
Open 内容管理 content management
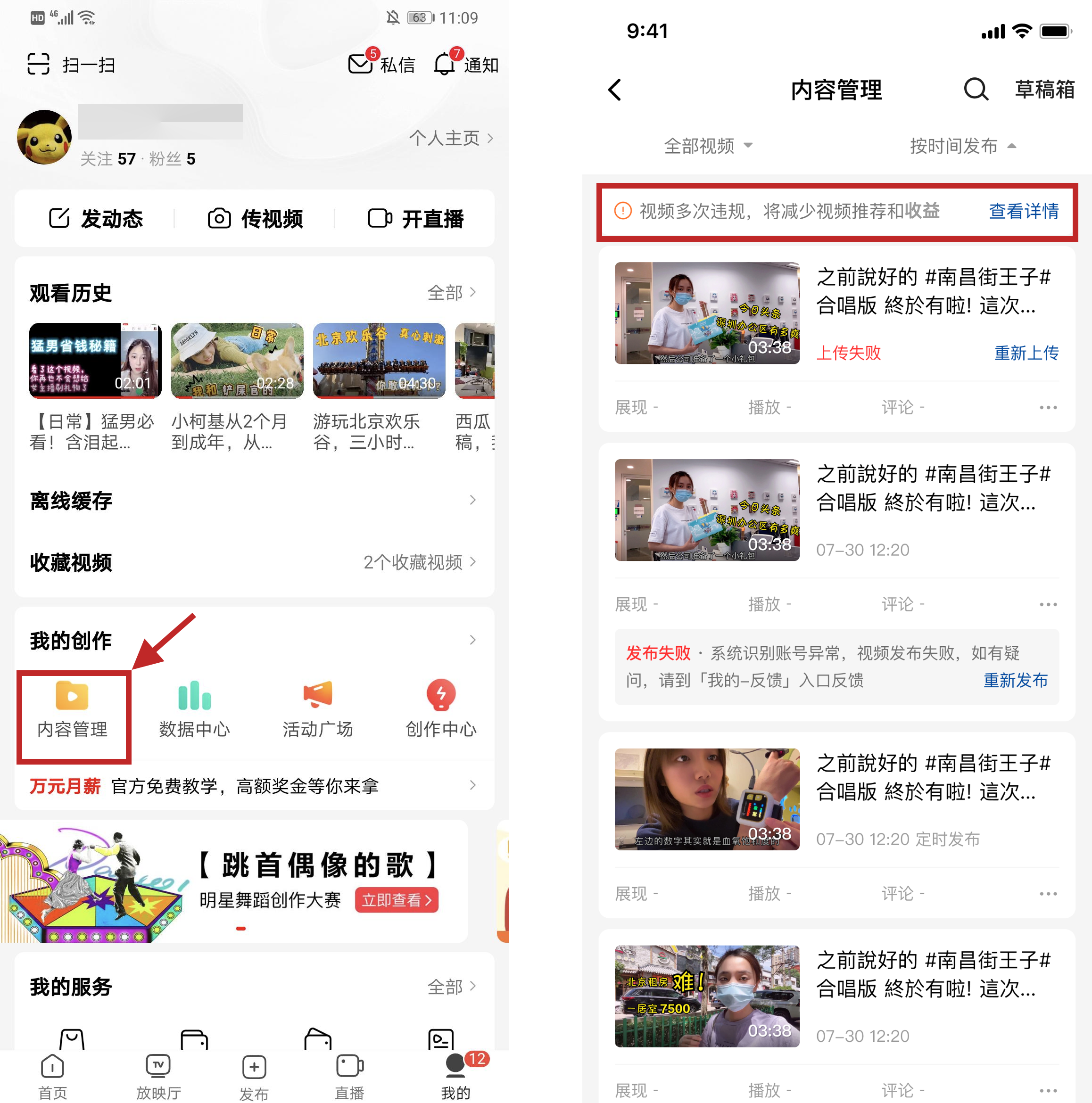coord(73,709)
